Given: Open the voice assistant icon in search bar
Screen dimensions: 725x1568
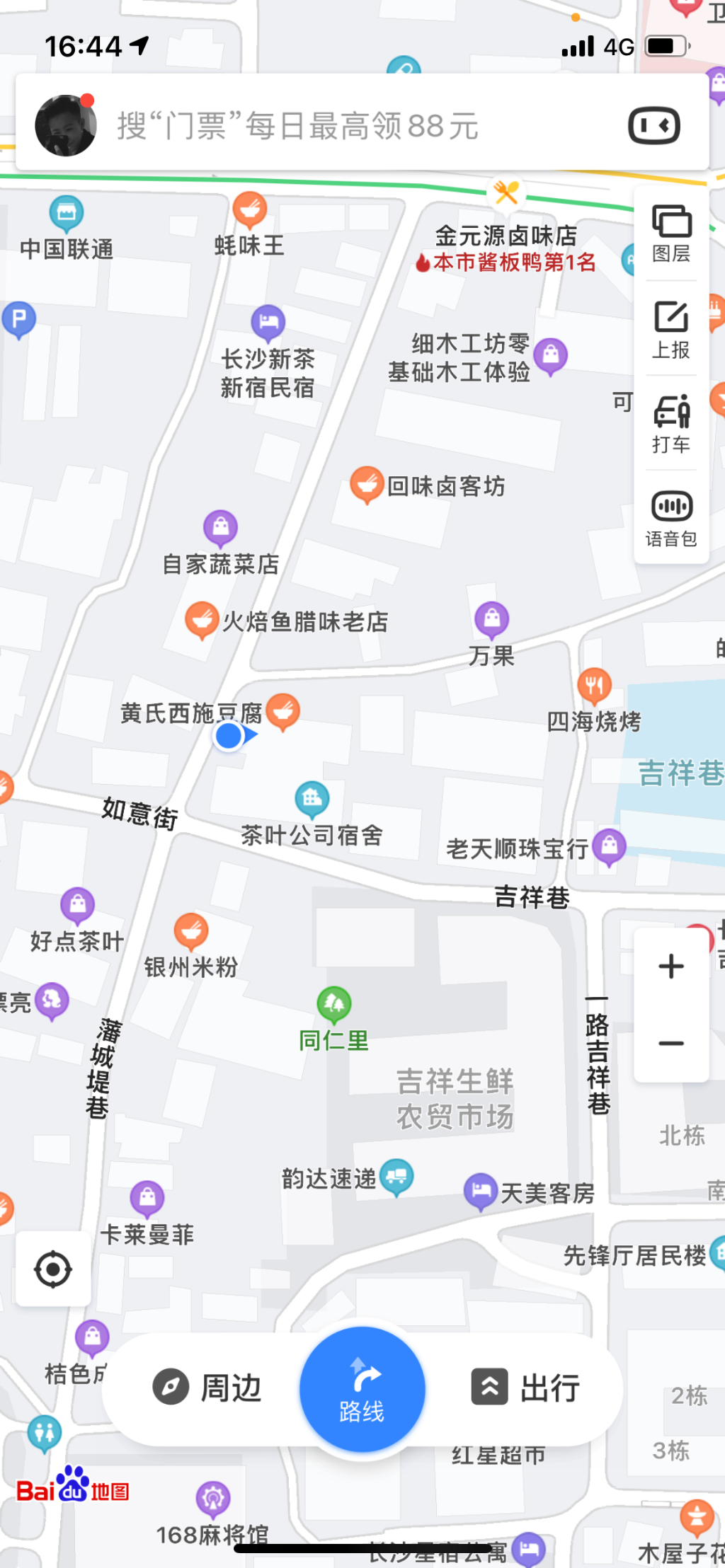Looking at the screenshot, I should pyautogui.click(x=653, y=126).
